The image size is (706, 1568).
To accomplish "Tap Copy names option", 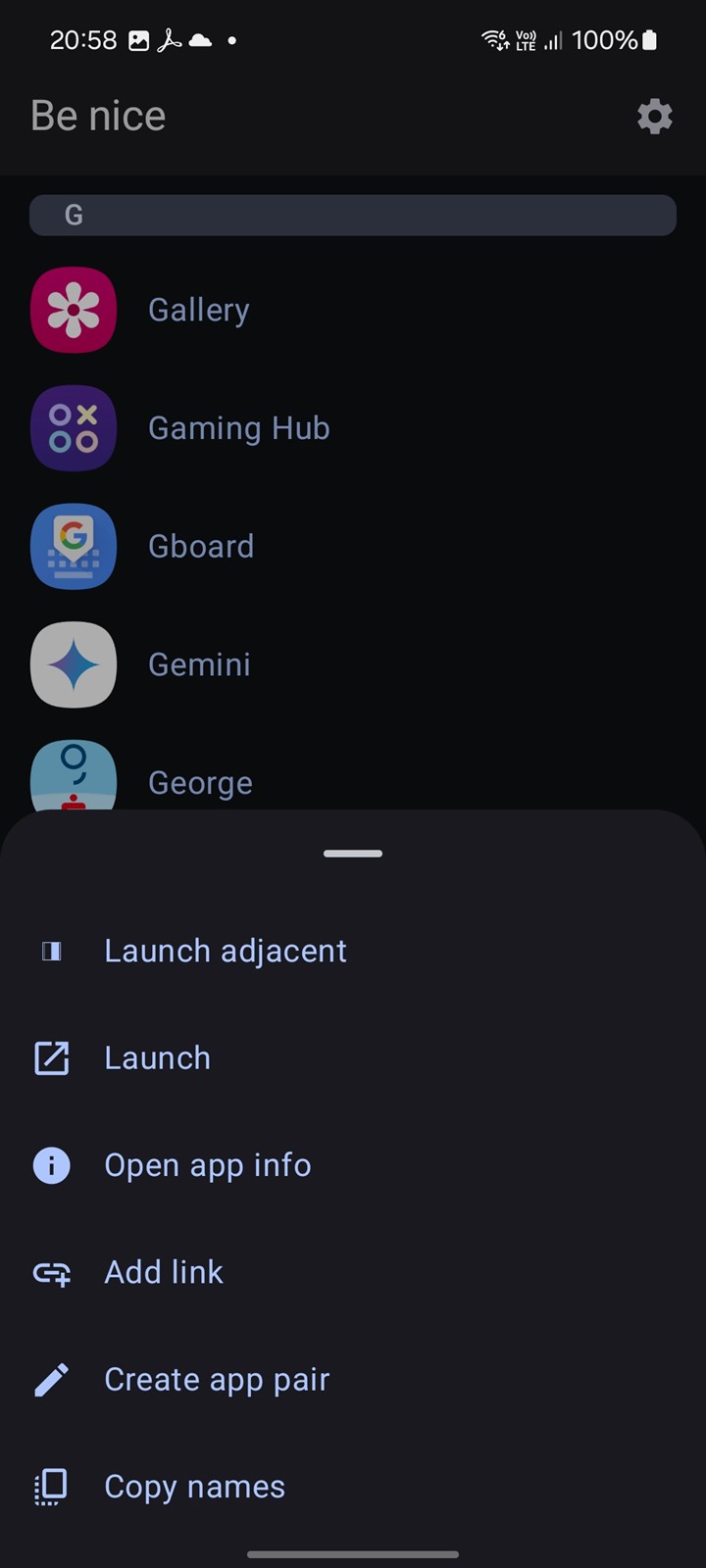I will [353, 1487].
